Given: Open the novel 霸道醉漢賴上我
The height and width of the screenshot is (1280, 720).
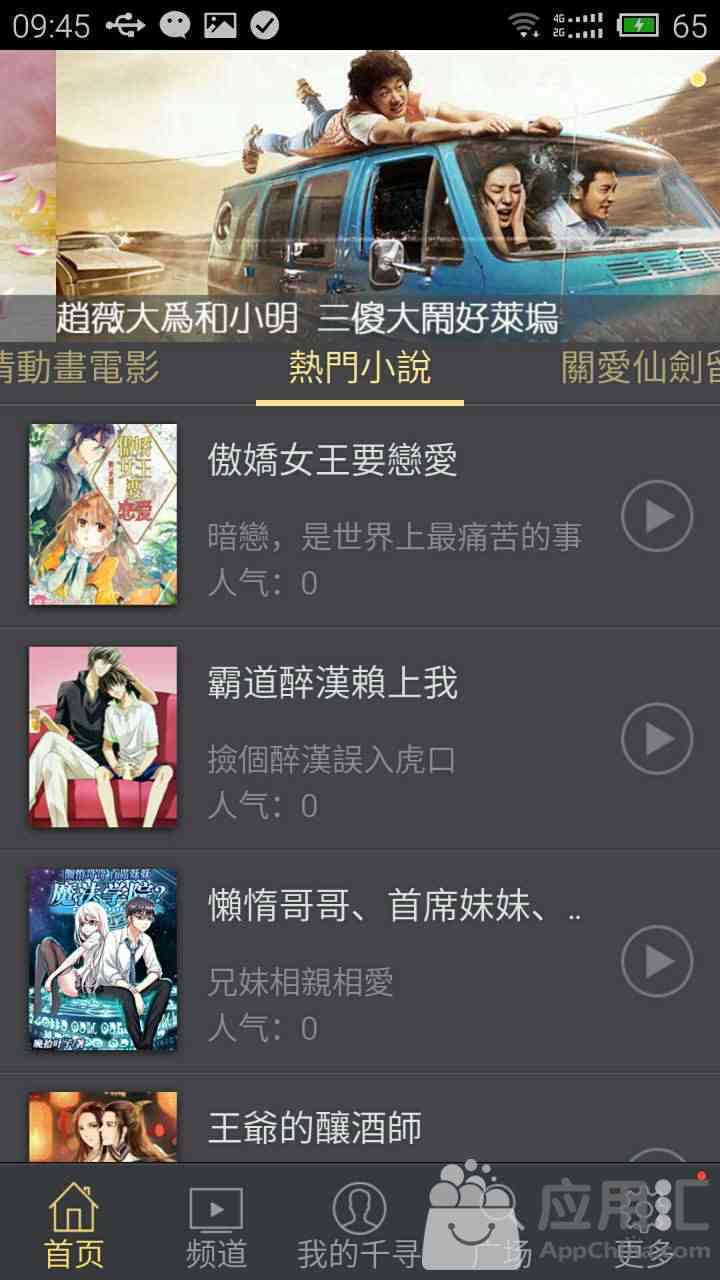Looking at the screenshot, I should coord(332,683).
